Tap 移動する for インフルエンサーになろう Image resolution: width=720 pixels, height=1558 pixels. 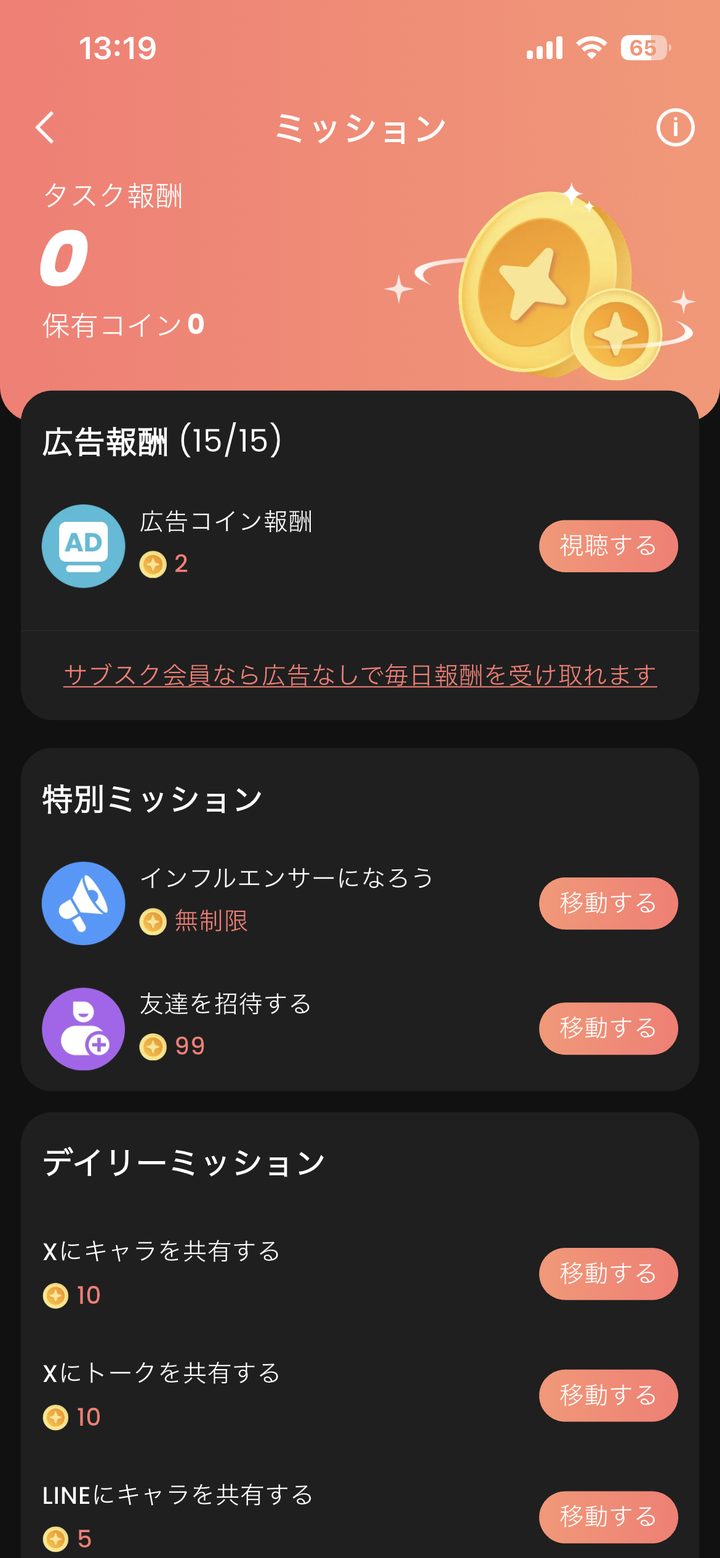tap(608, 903)
